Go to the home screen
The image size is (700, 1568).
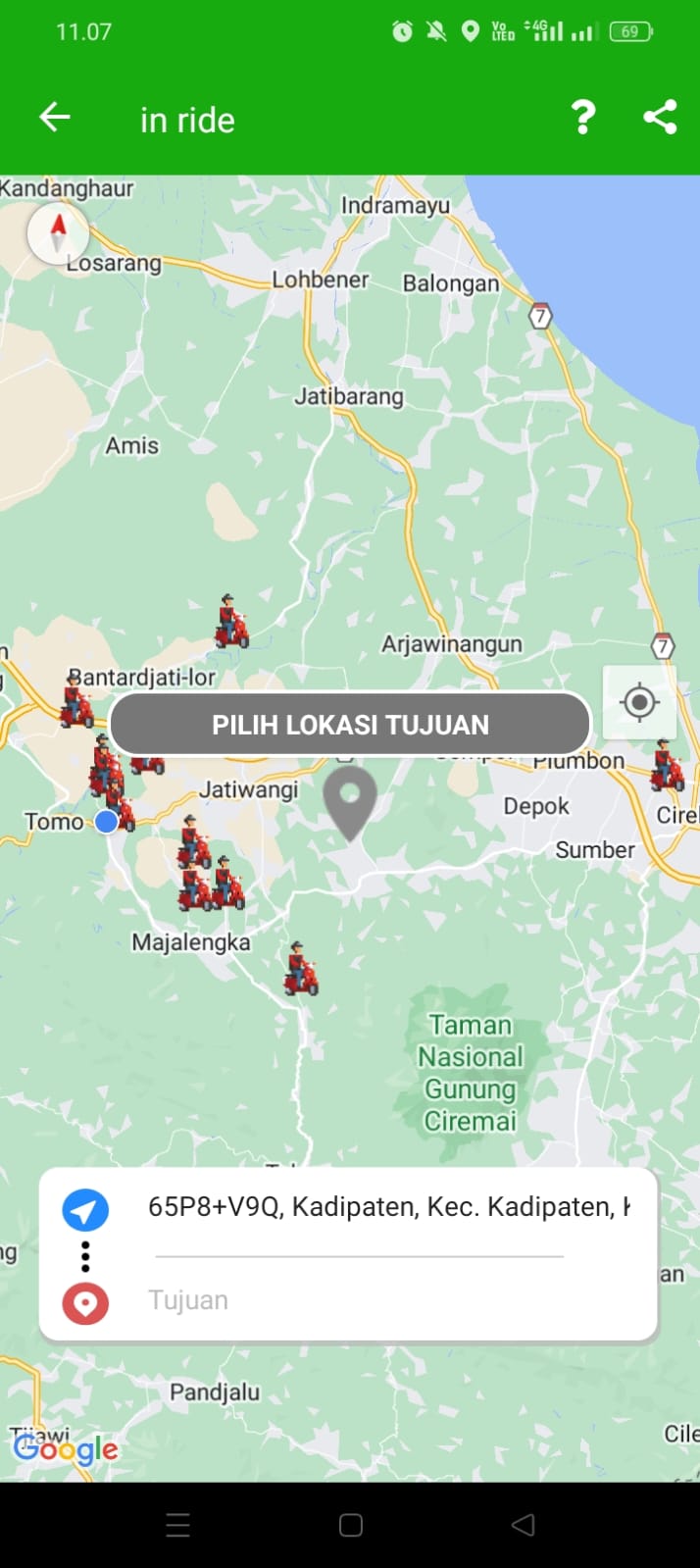350,1525
